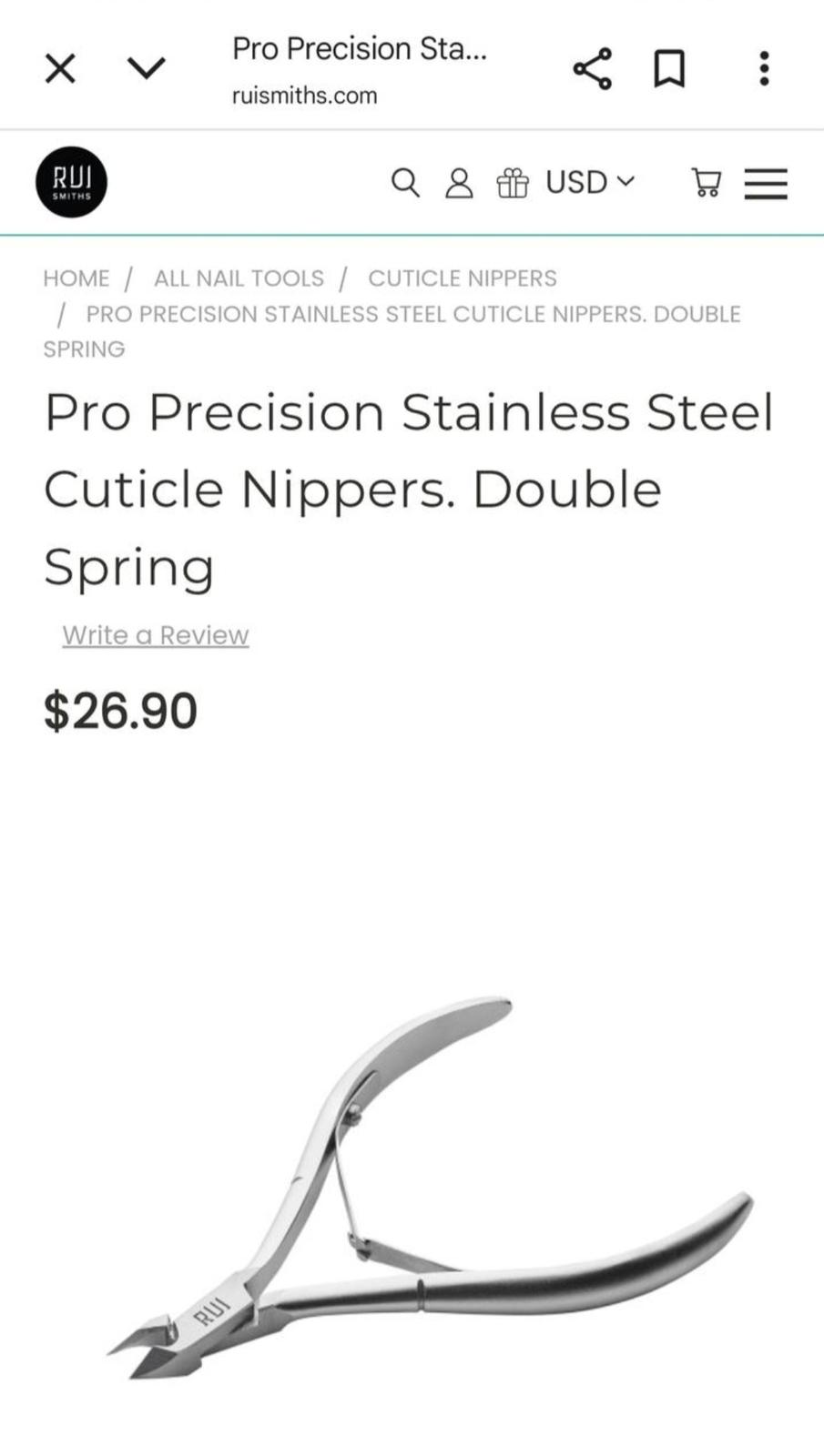
Task: View the shopping cart
Action: (707, 183)
